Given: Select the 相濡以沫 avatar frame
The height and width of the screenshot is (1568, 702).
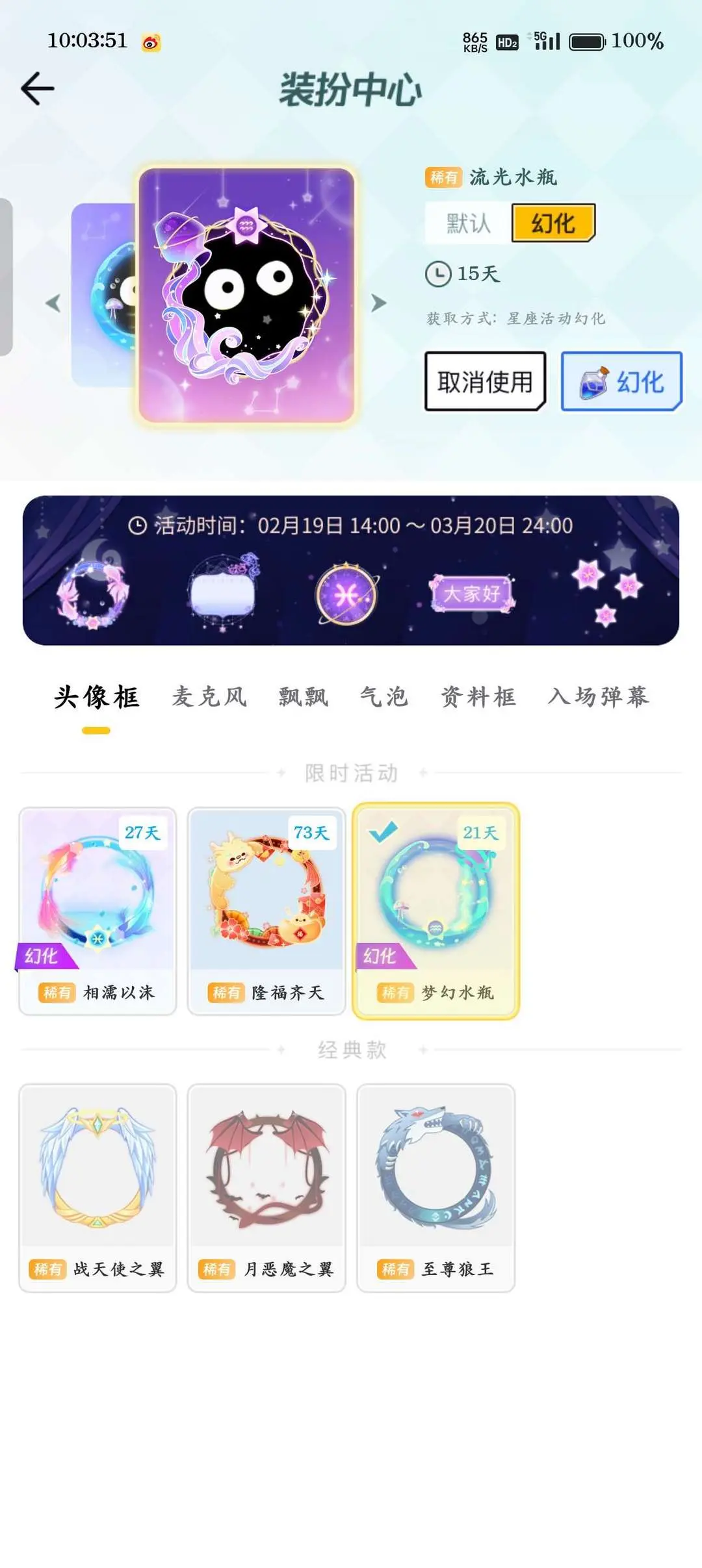Looking at the screenshot, I should click(97, 911).
